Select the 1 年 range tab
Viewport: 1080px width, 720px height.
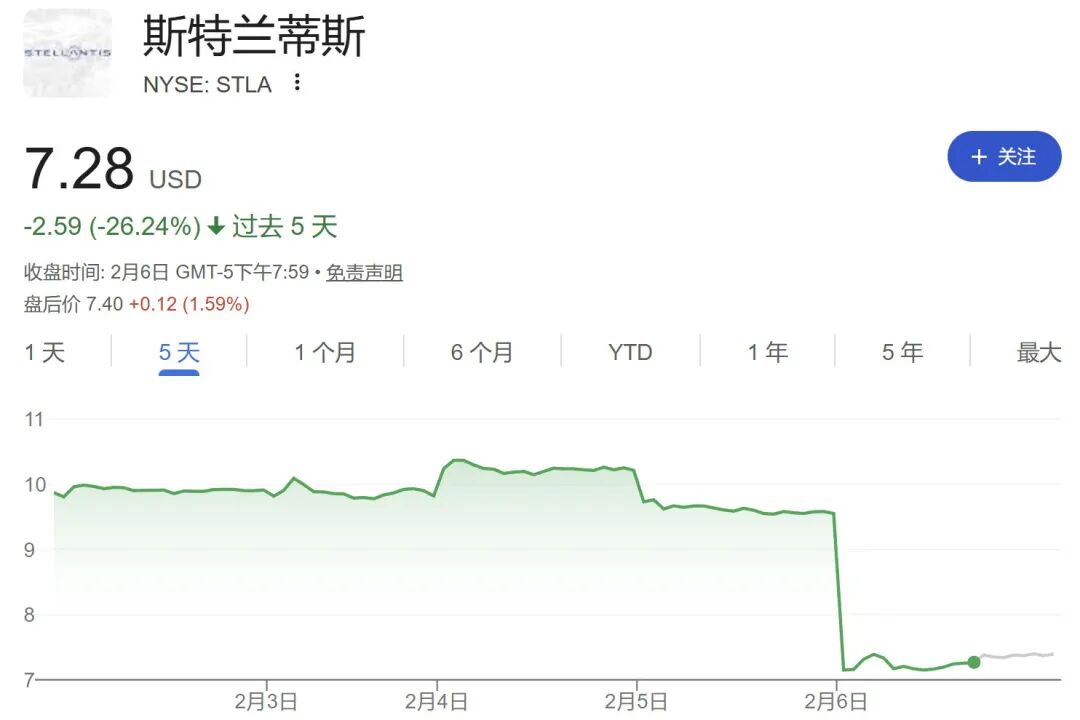click(767, 352)
